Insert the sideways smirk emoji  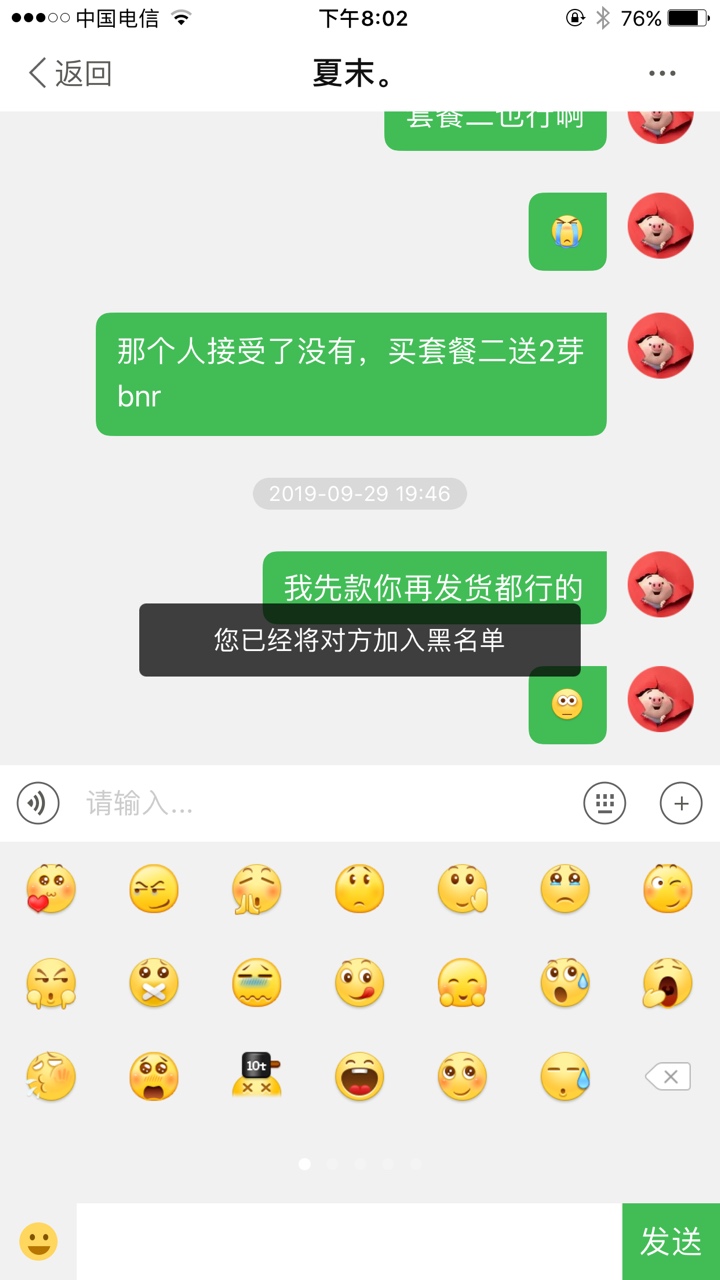(x=154, y=889)
